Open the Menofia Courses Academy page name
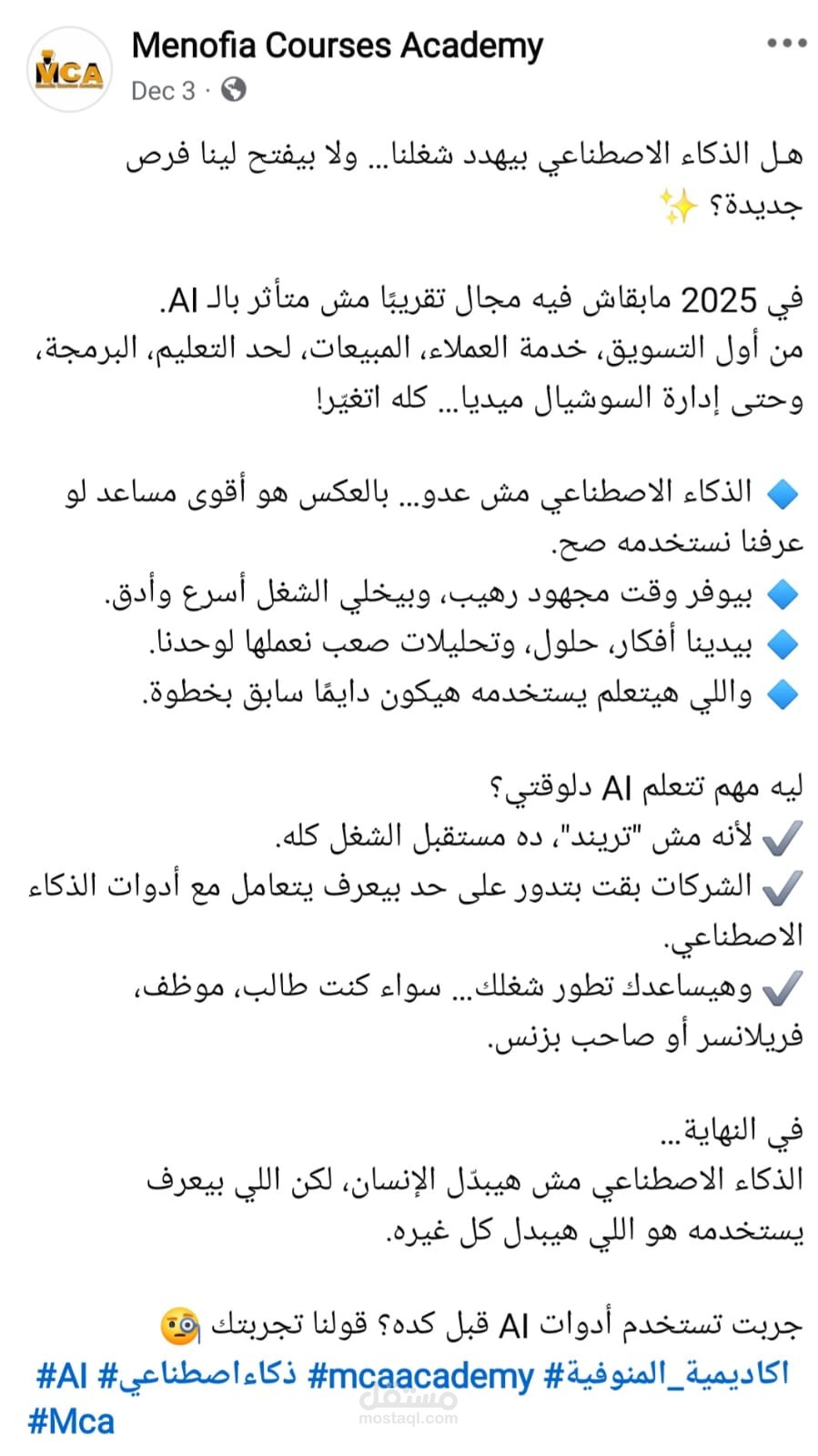The height and width of the screenshot is (1456, 818). [337, 45]
